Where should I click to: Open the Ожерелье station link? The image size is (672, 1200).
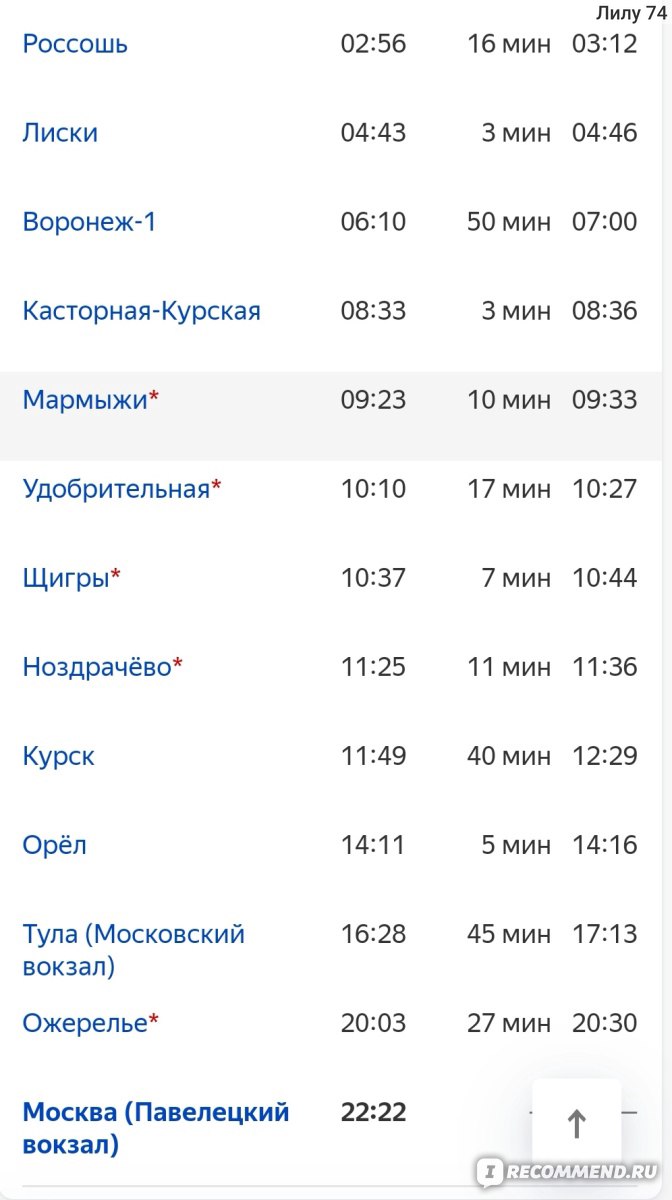click(85, 1023)
